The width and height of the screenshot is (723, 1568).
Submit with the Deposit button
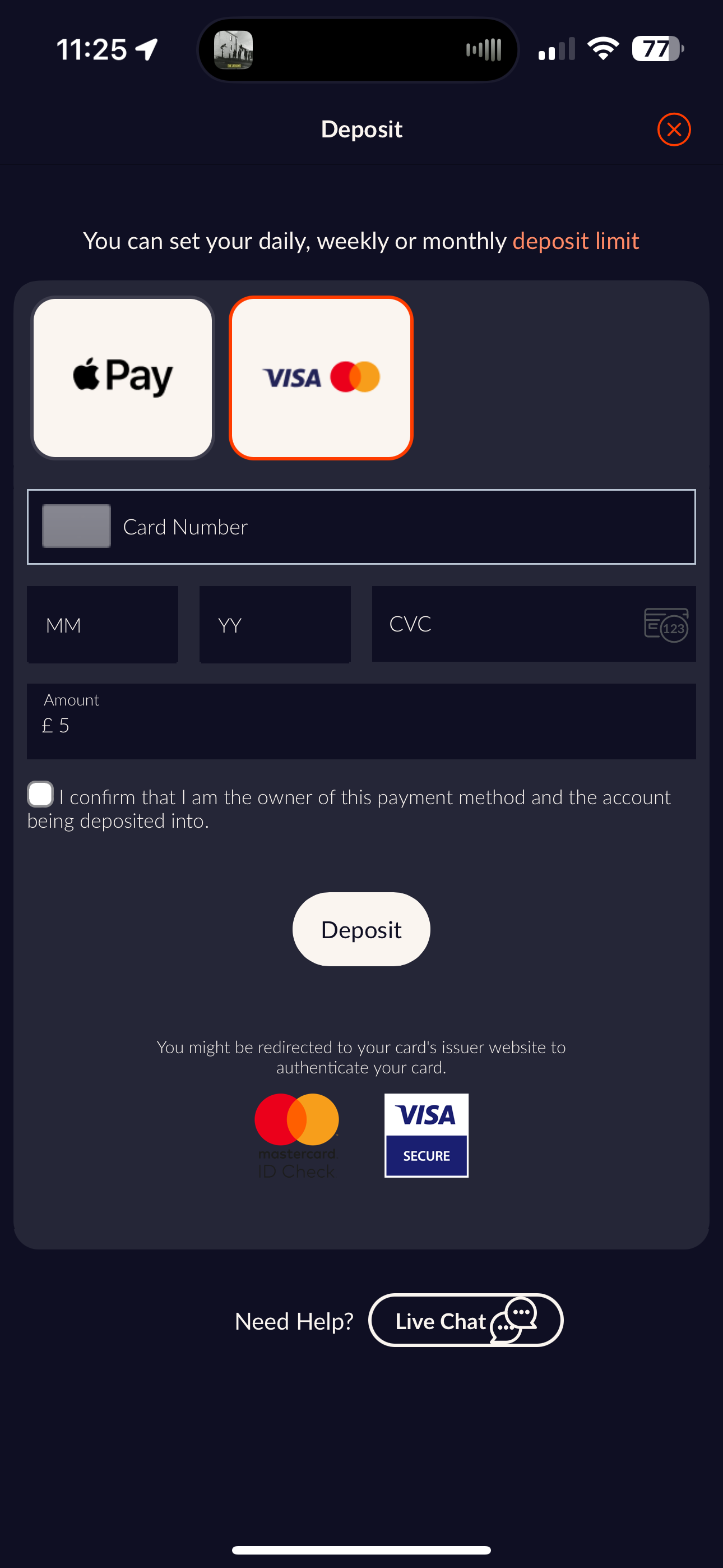361,929
